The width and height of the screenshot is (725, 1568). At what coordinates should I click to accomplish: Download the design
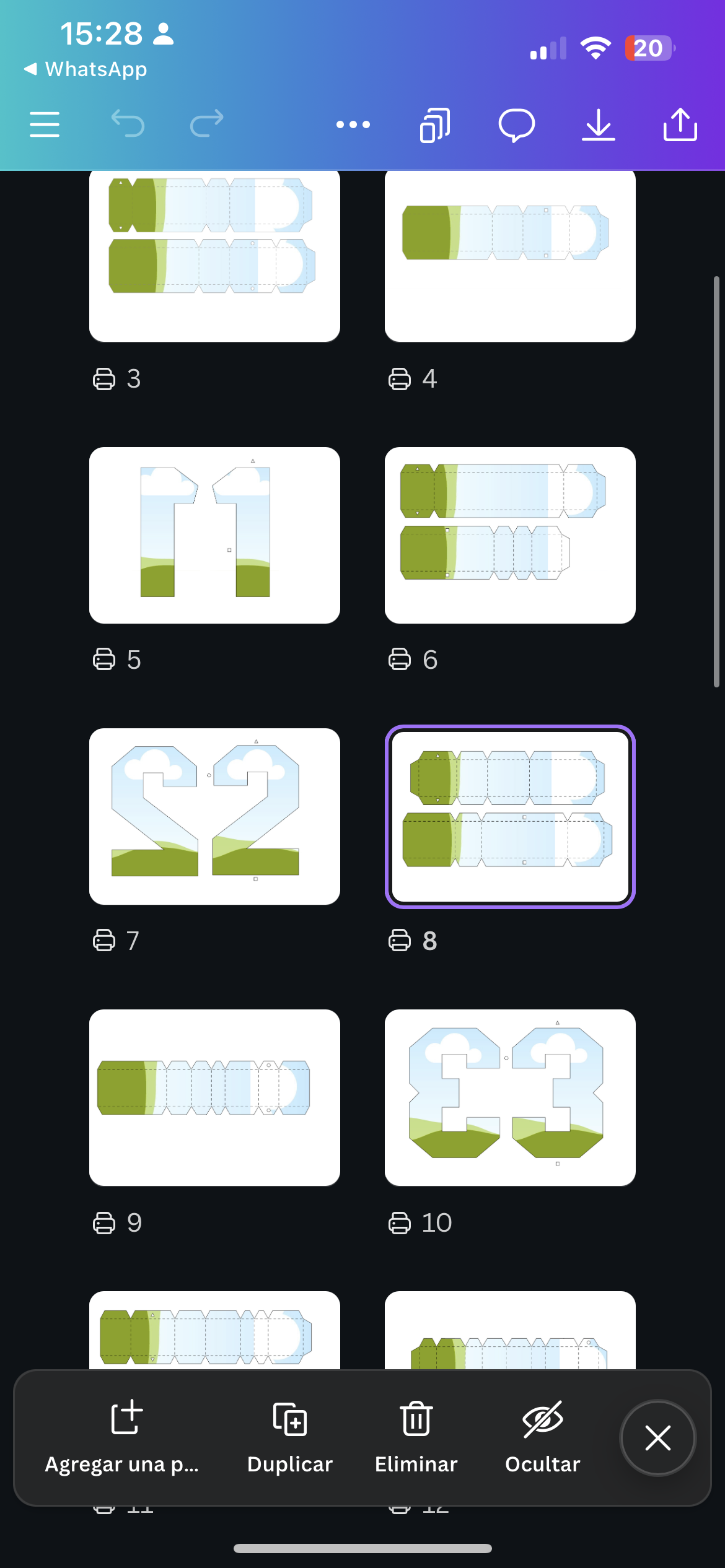[598, 125]
